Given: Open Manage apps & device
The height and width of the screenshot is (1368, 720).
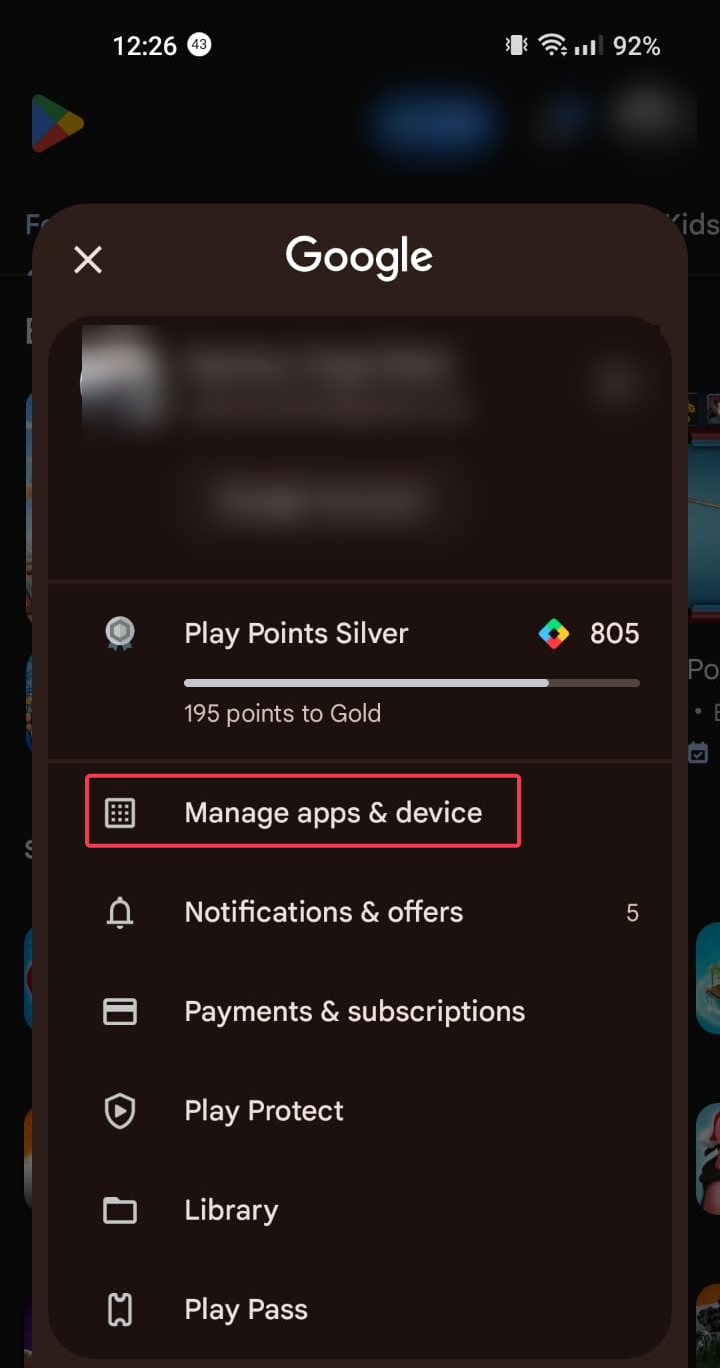Looking at the screenshot, I should (332, 812).
